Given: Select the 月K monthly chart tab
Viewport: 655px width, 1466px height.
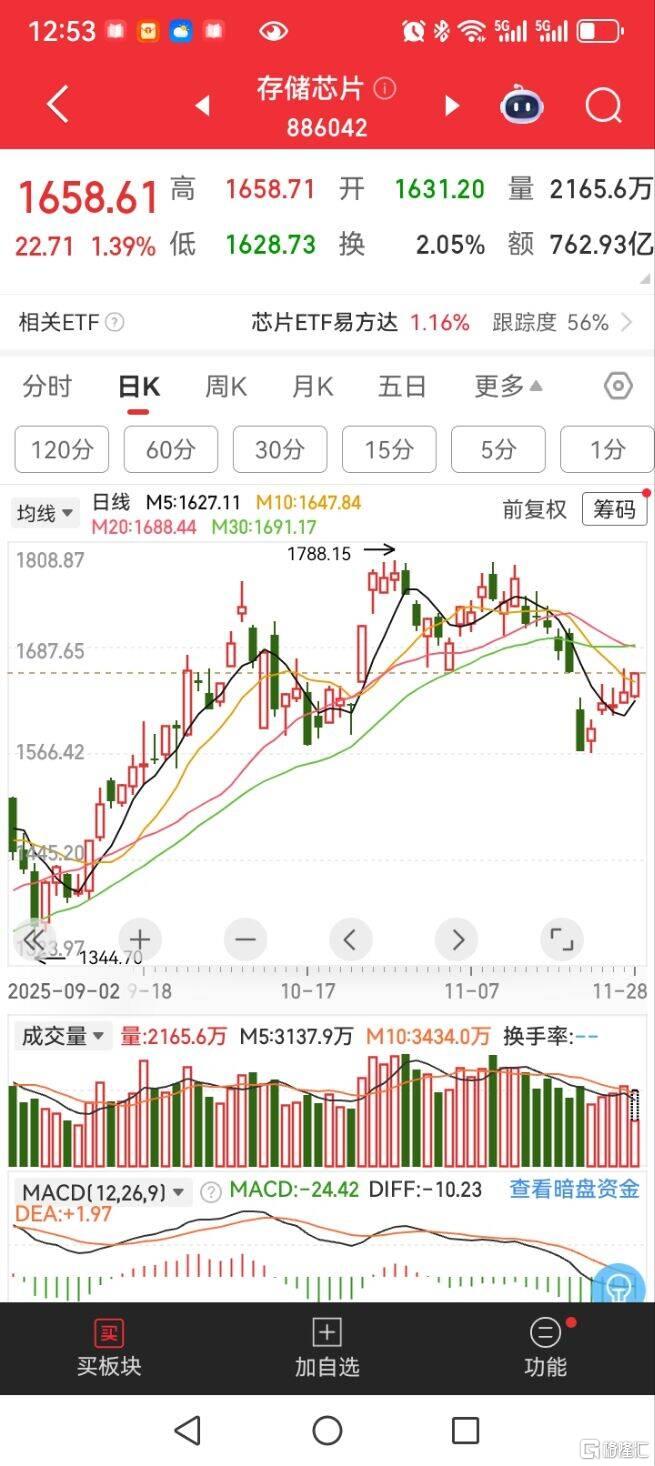Looking at the screenshot, I should [x=313, y=386].
